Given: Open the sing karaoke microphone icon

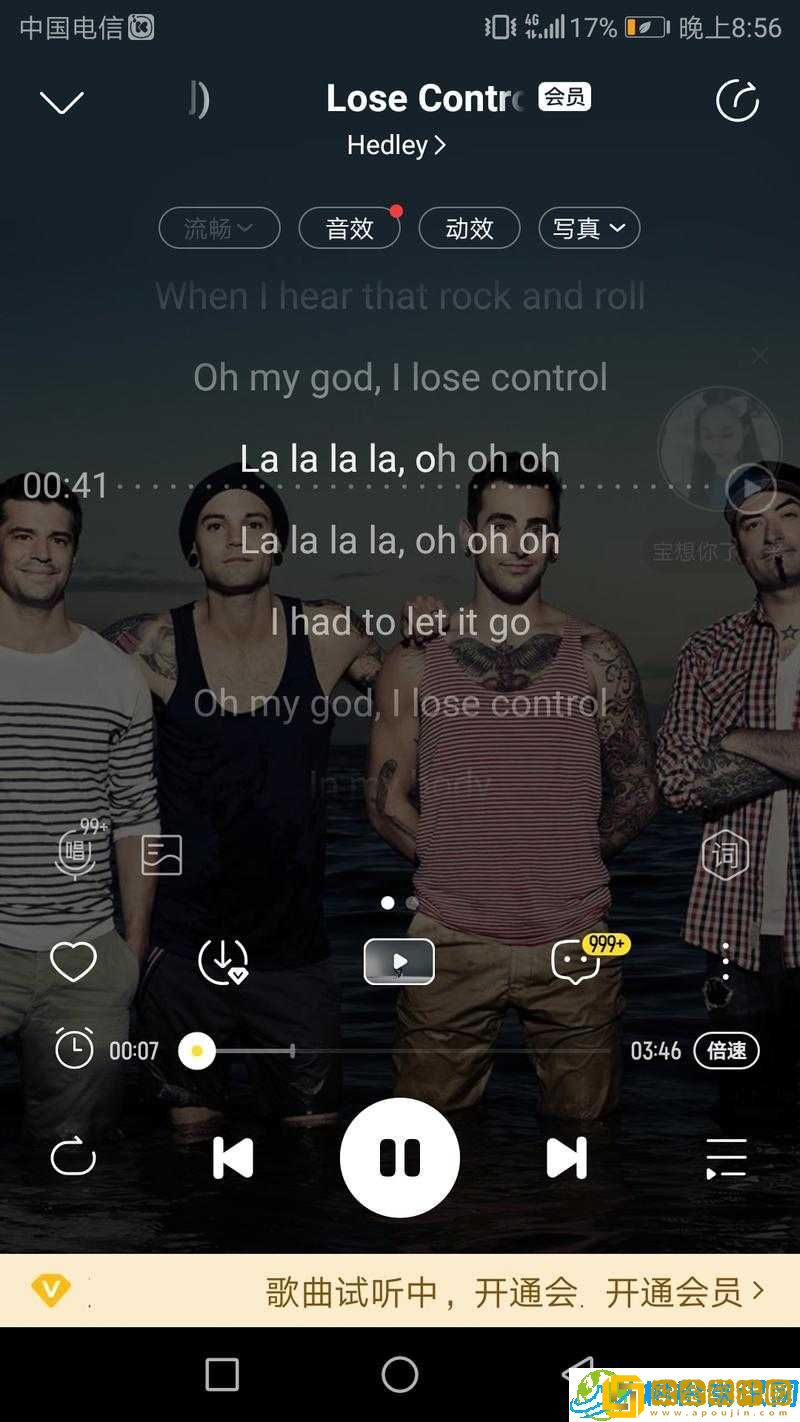Looking at the screenshot, I should point(76,852).
